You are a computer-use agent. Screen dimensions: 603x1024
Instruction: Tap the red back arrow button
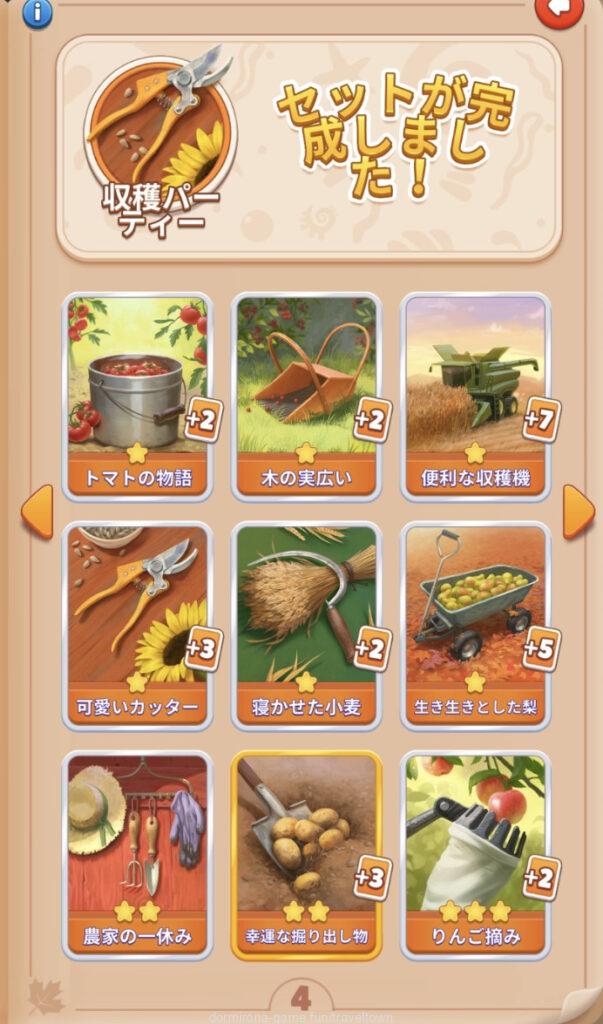click(560, 10)
